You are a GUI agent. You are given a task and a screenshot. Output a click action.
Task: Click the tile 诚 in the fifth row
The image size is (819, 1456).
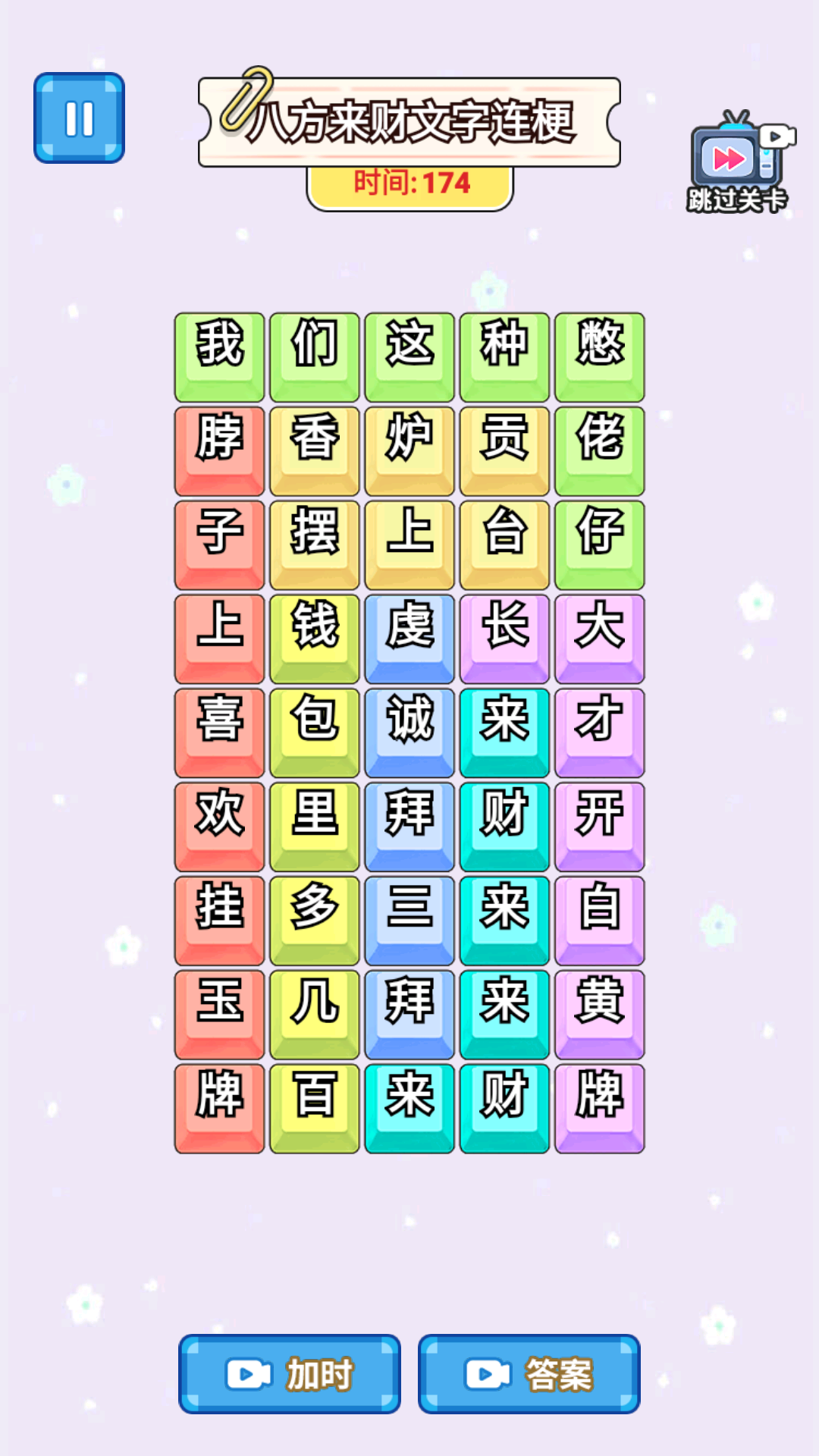coord(409,729)
